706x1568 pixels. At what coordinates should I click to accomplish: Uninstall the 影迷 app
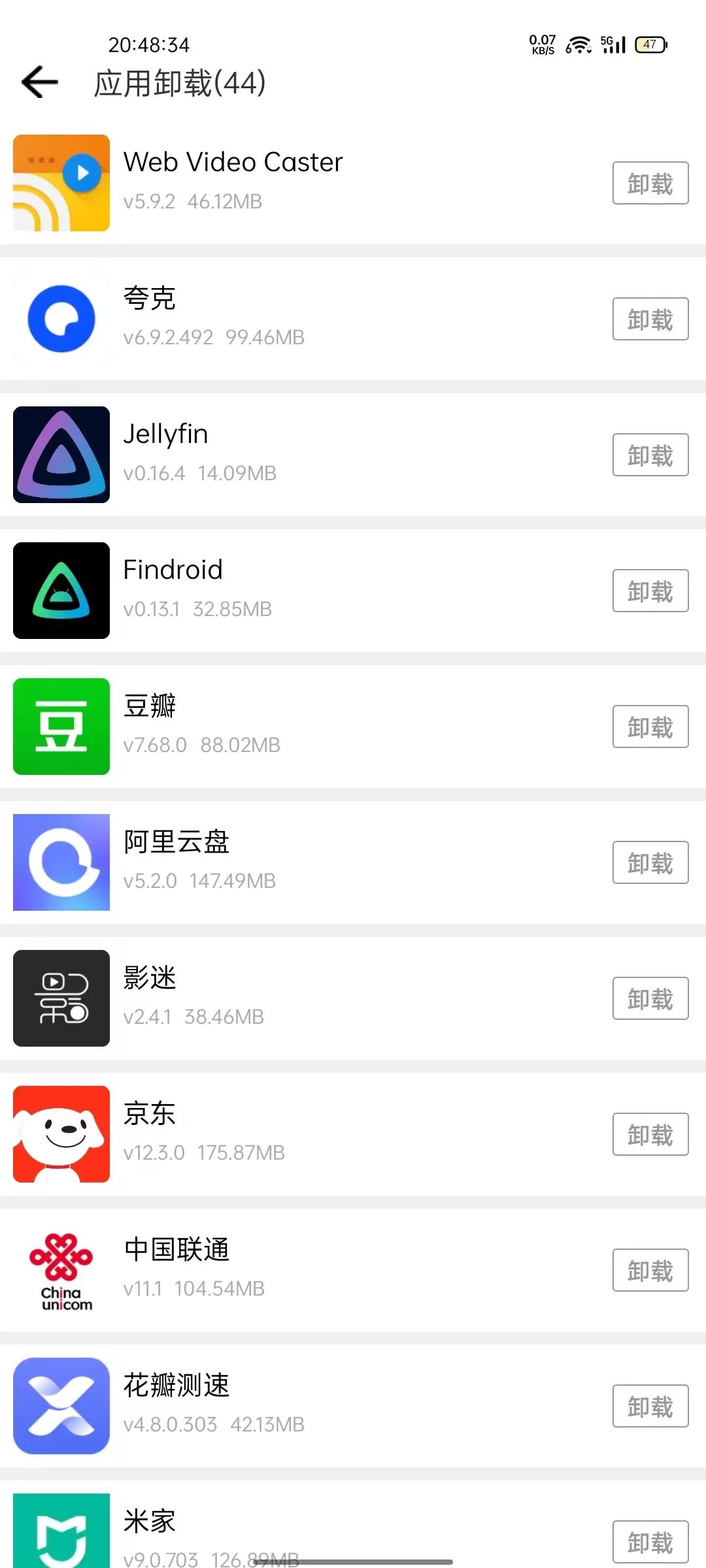coord(650,998)
